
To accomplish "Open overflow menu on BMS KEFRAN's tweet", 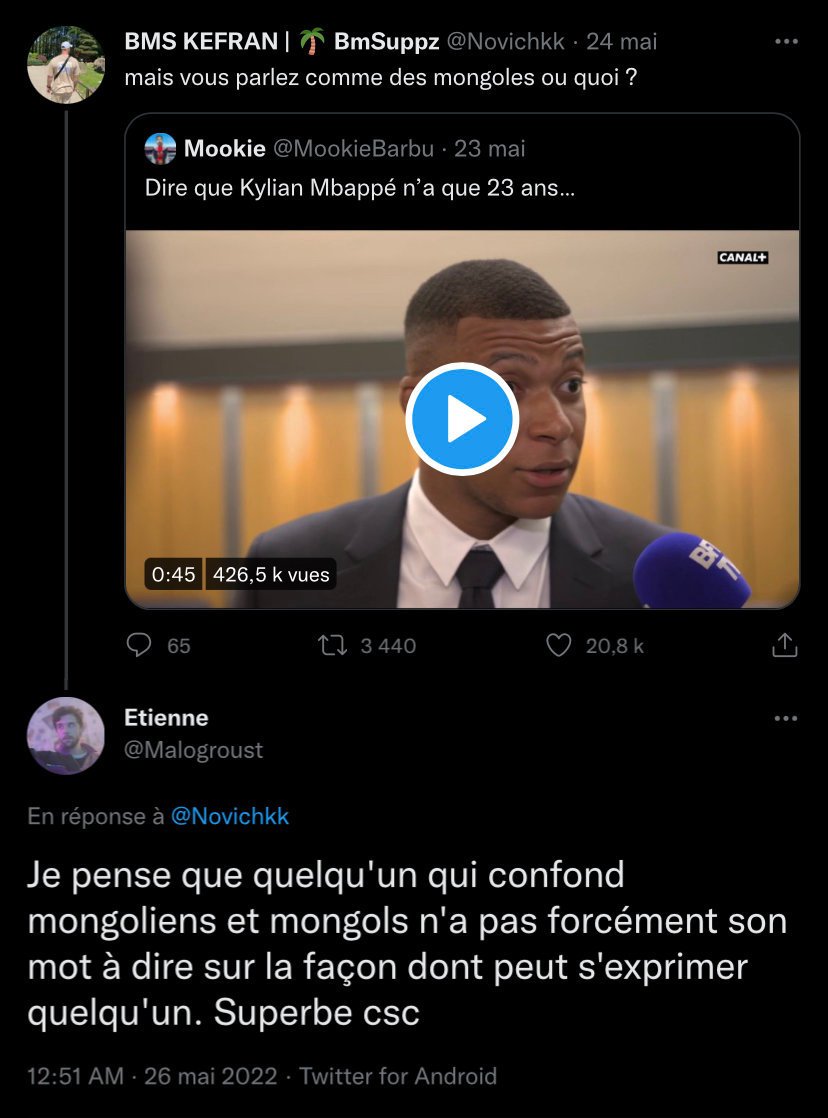I will (x=787, y=42).
